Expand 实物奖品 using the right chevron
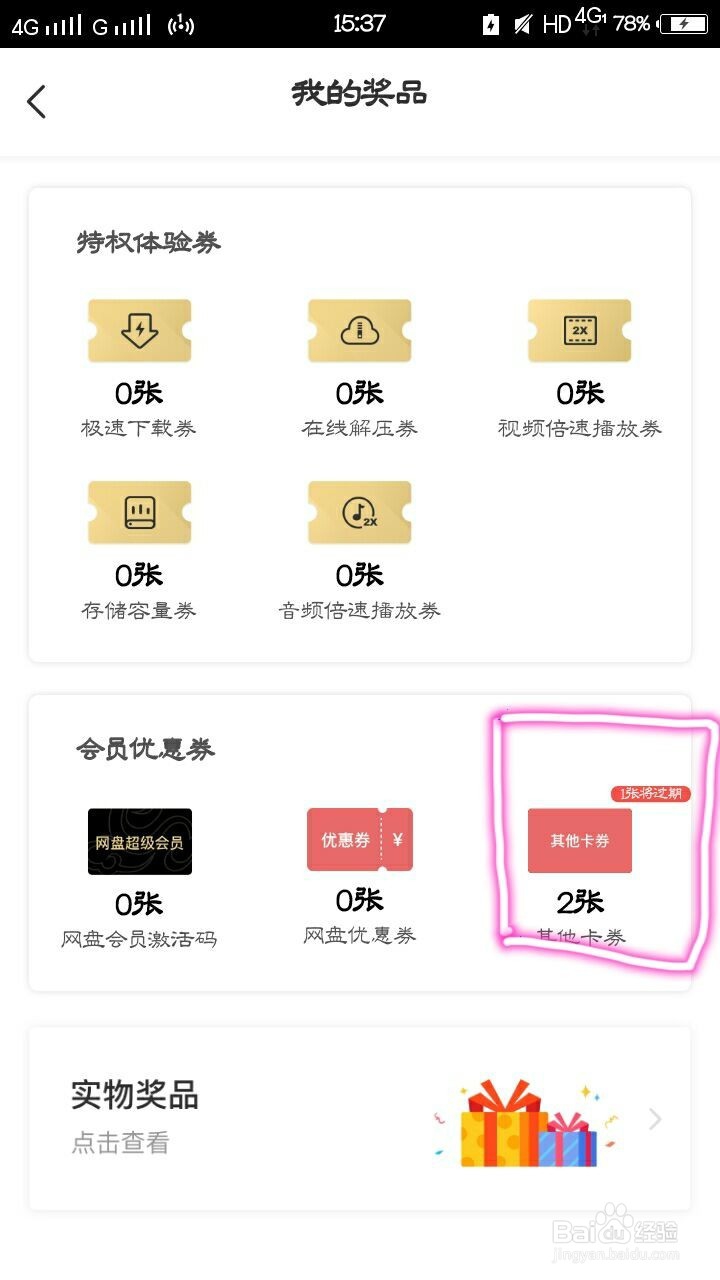This screenshot has height=1280, width=720. point(654,1120)
